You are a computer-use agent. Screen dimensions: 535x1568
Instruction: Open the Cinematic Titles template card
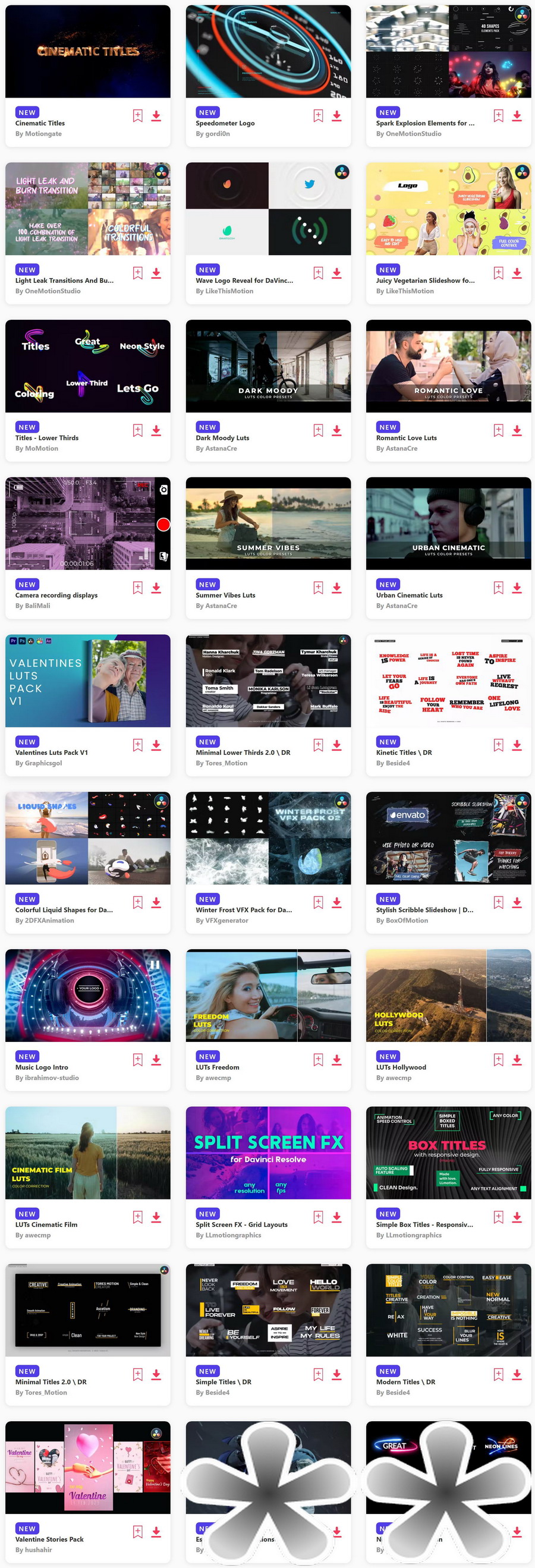[x=87, y=52]
